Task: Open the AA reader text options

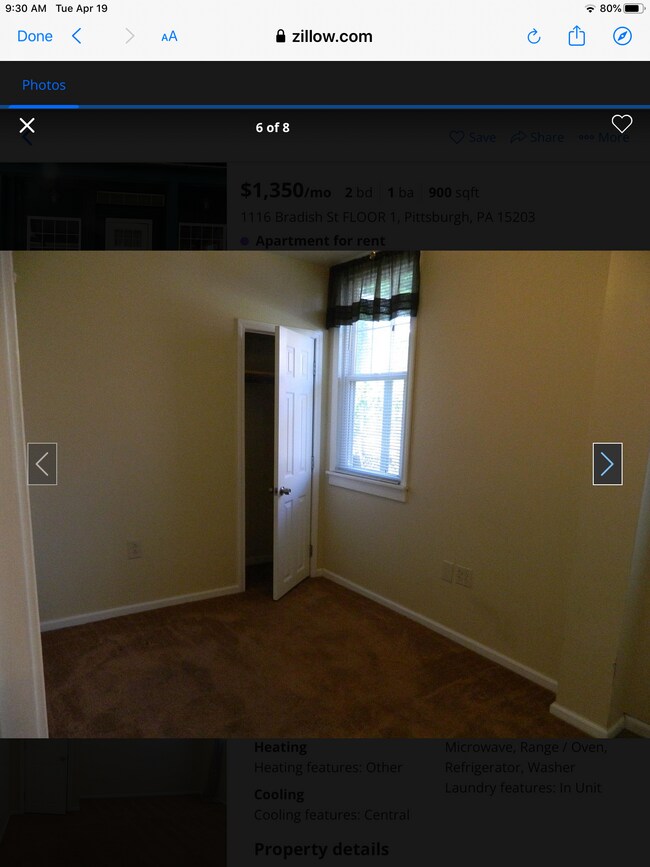Action: coord(169,37)
